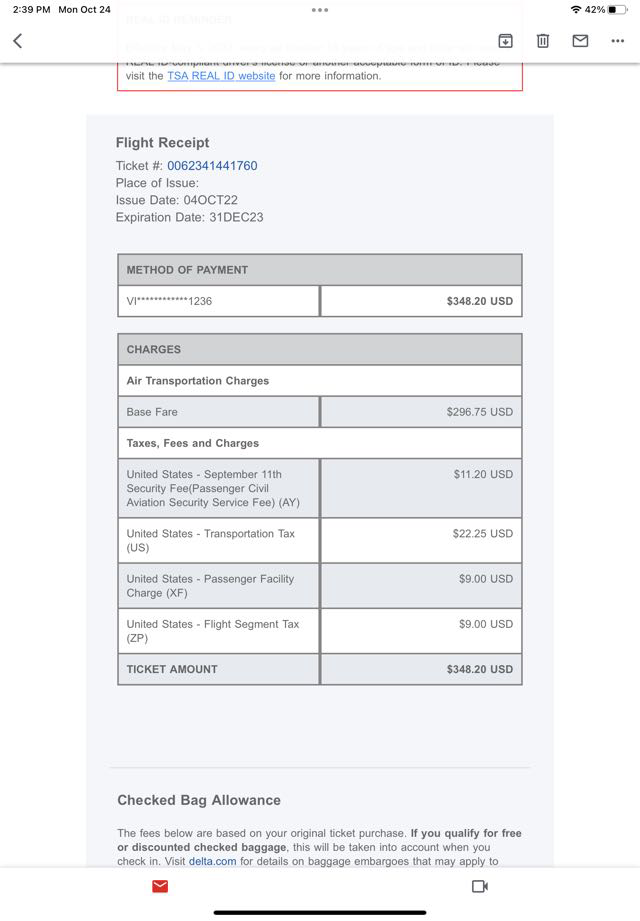Open the TSA REAL ID website link
The width and height of the screenshot is (640, 921).
[x=221, y=76]
